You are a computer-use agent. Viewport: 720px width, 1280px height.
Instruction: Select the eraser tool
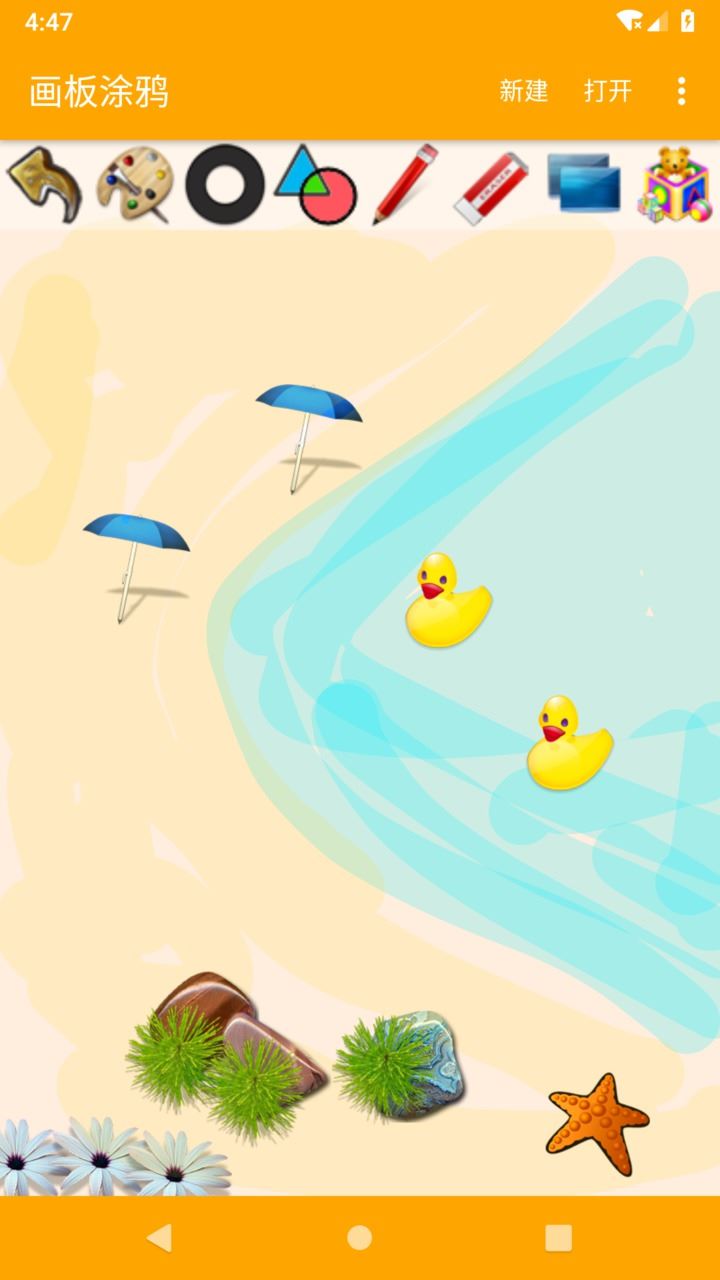tap(491, 186)
